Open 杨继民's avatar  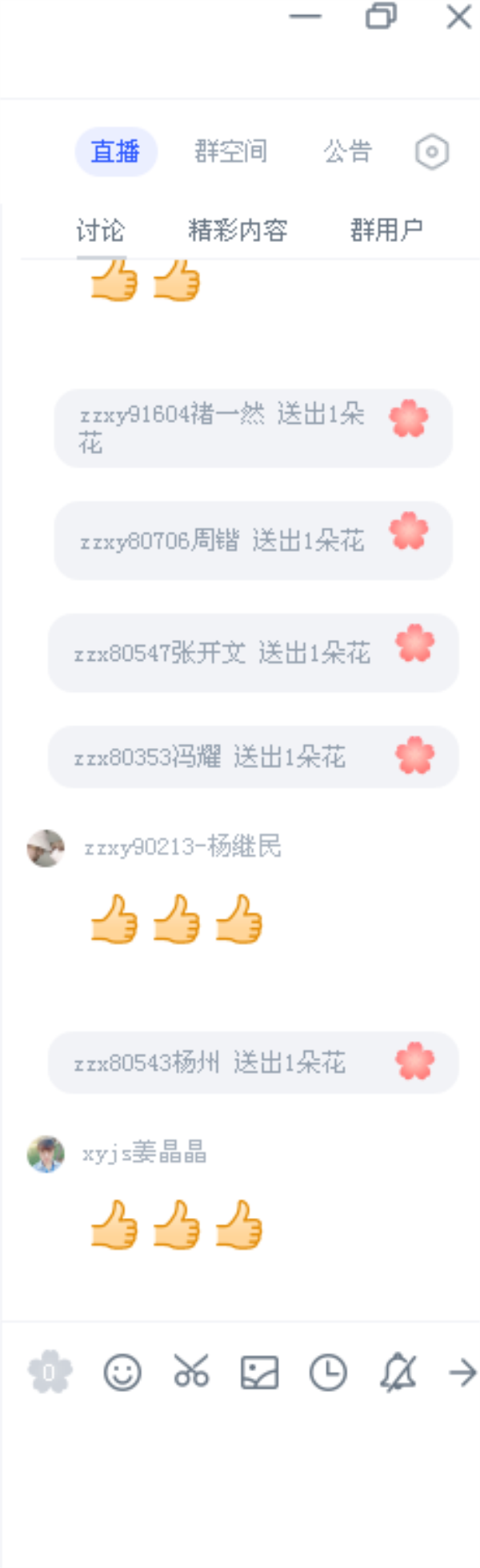click(x=46, y=848)
